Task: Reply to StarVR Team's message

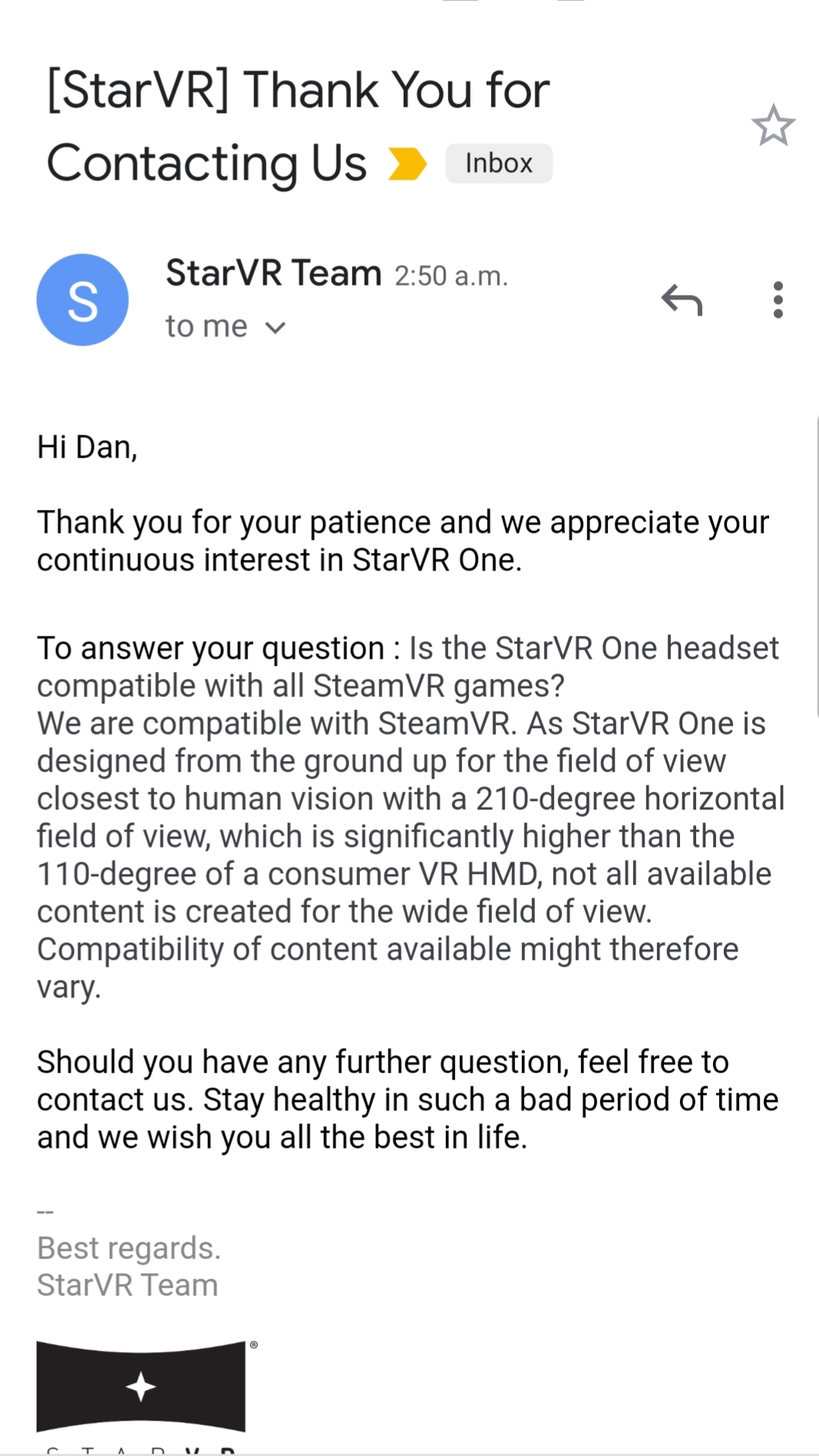Action: coord(682,299)
